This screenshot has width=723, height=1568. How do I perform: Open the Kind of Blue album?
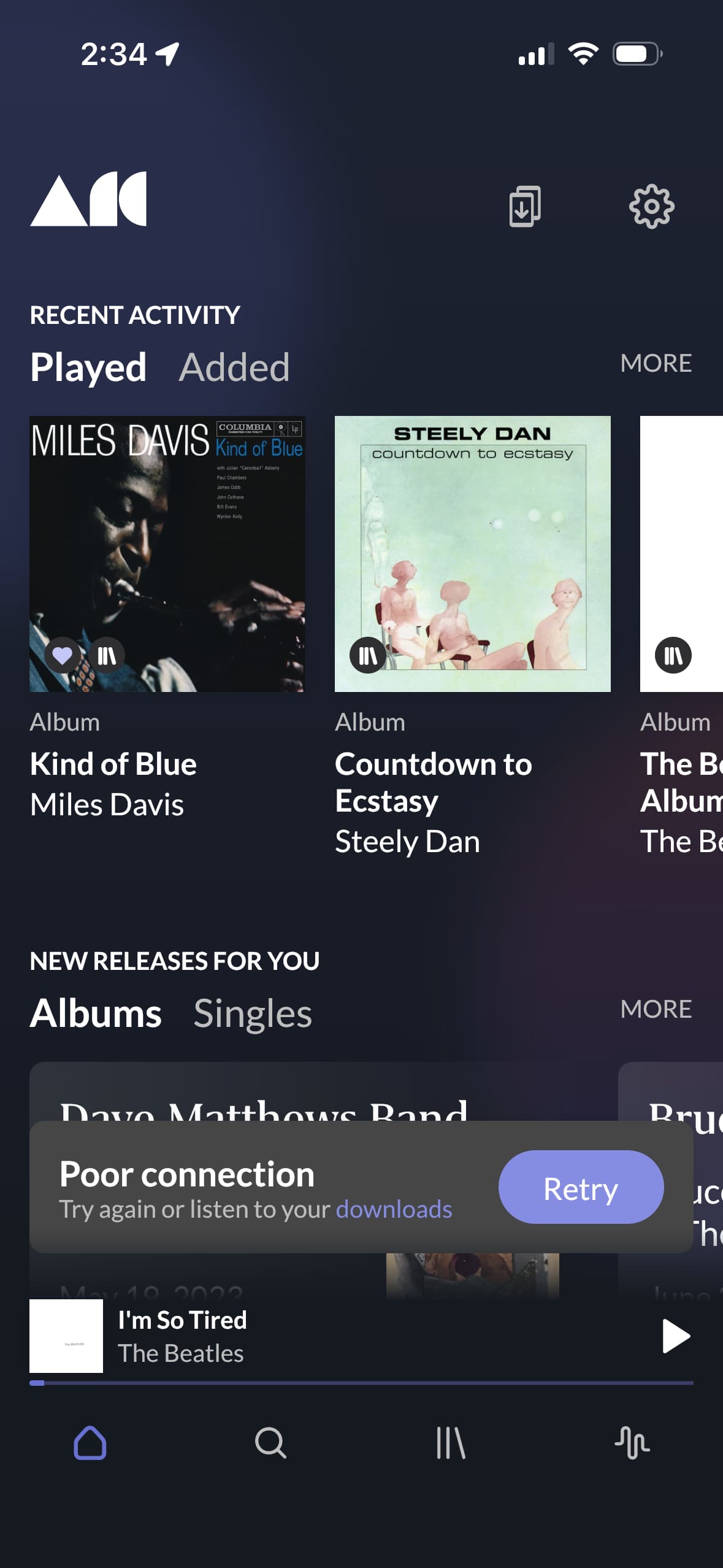click(167, 553)
